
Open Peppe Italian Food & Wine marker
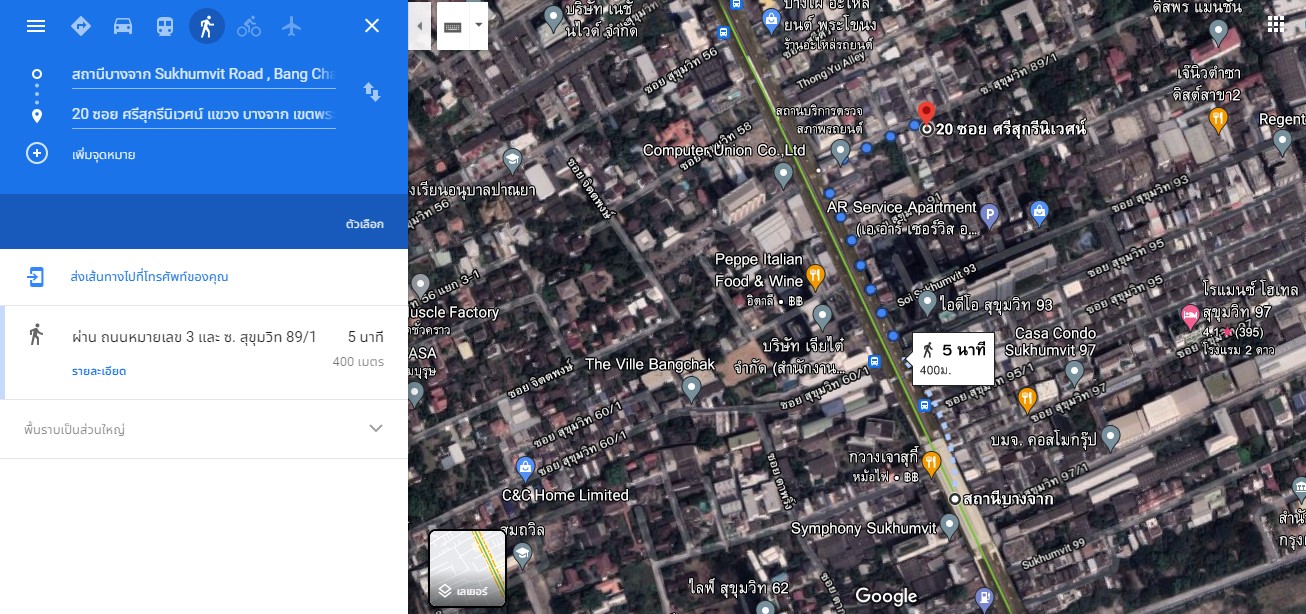(x=815, y=276)
